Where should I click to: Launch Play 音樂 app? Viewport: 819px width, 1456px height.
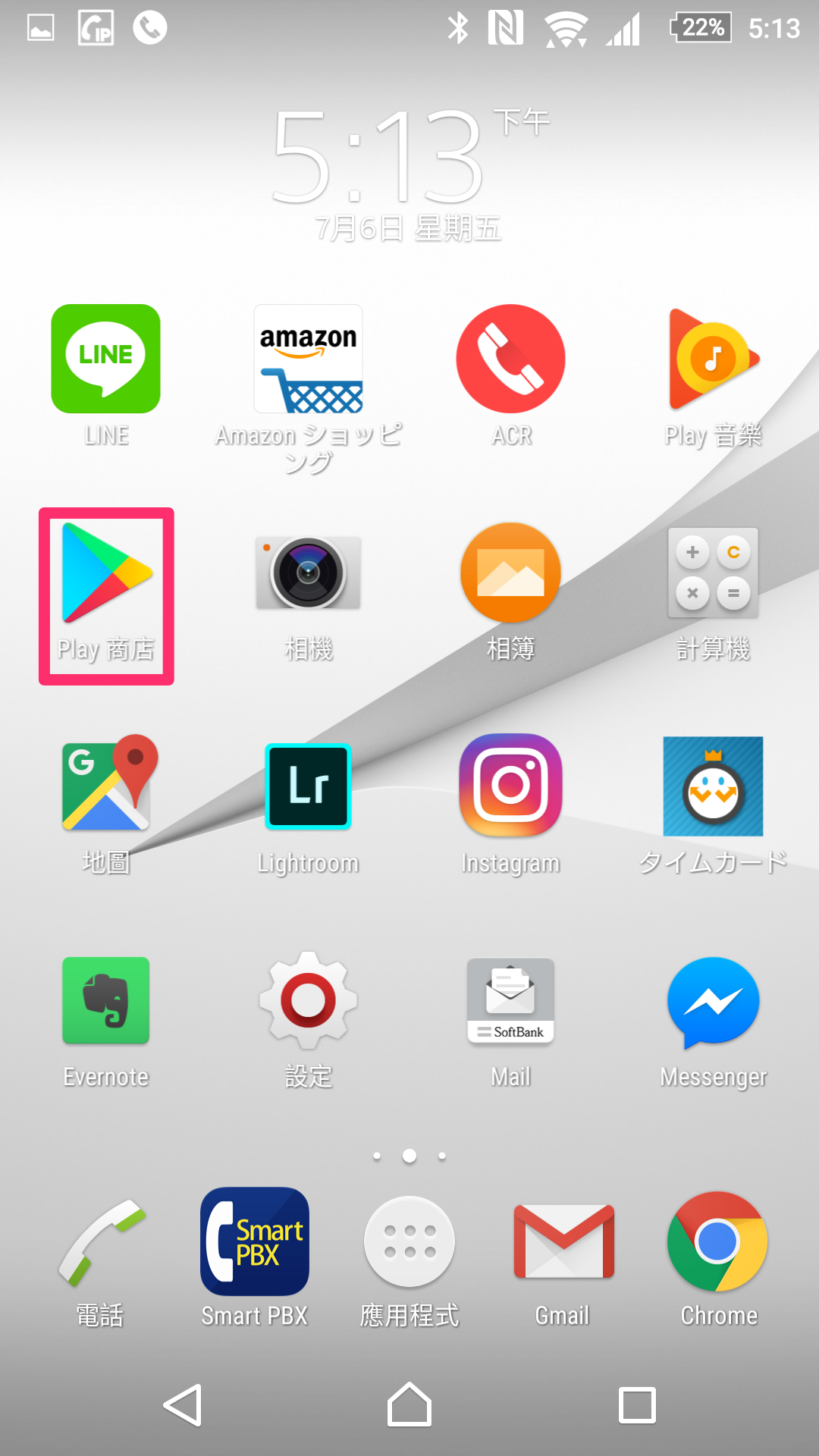click(713, 359)
